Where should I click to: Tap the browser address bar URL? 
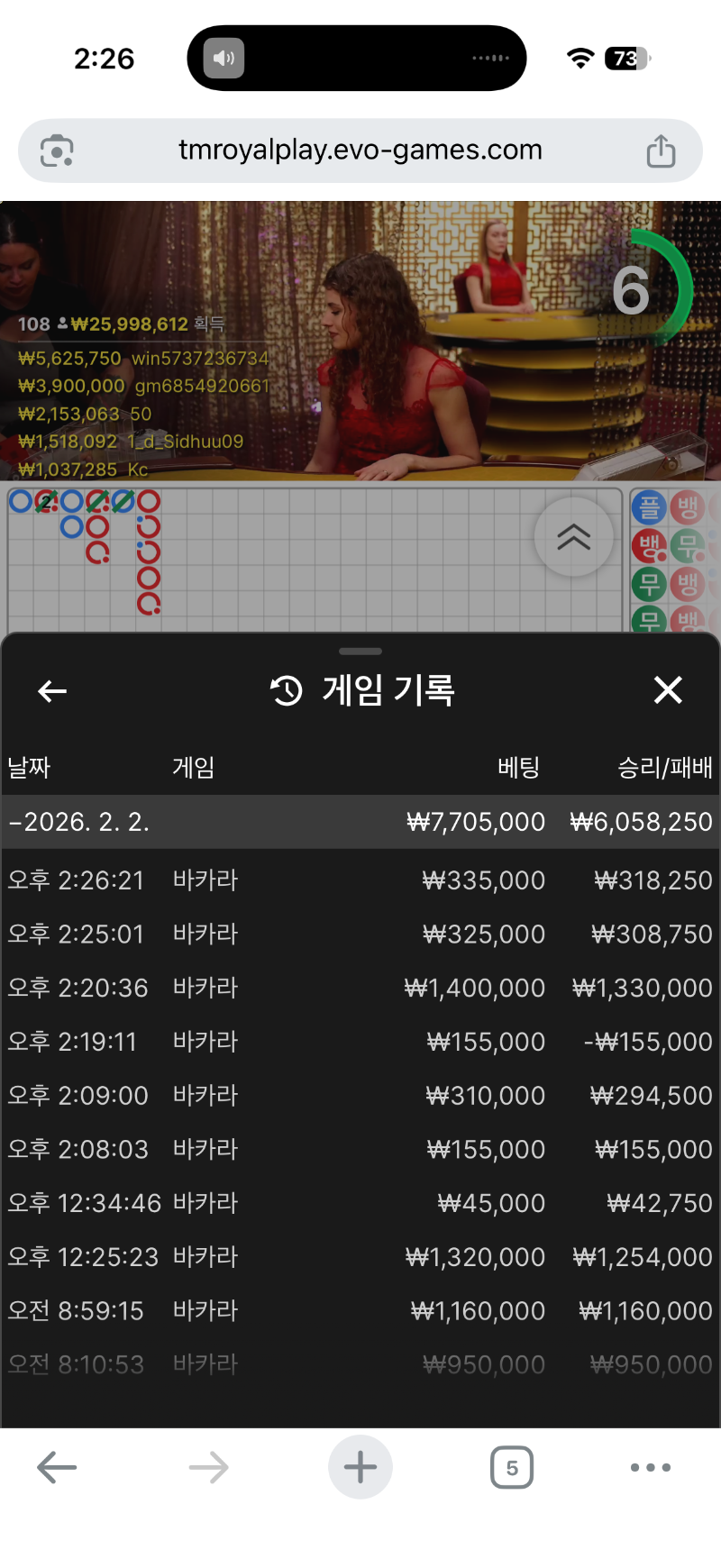coord(360,150)
